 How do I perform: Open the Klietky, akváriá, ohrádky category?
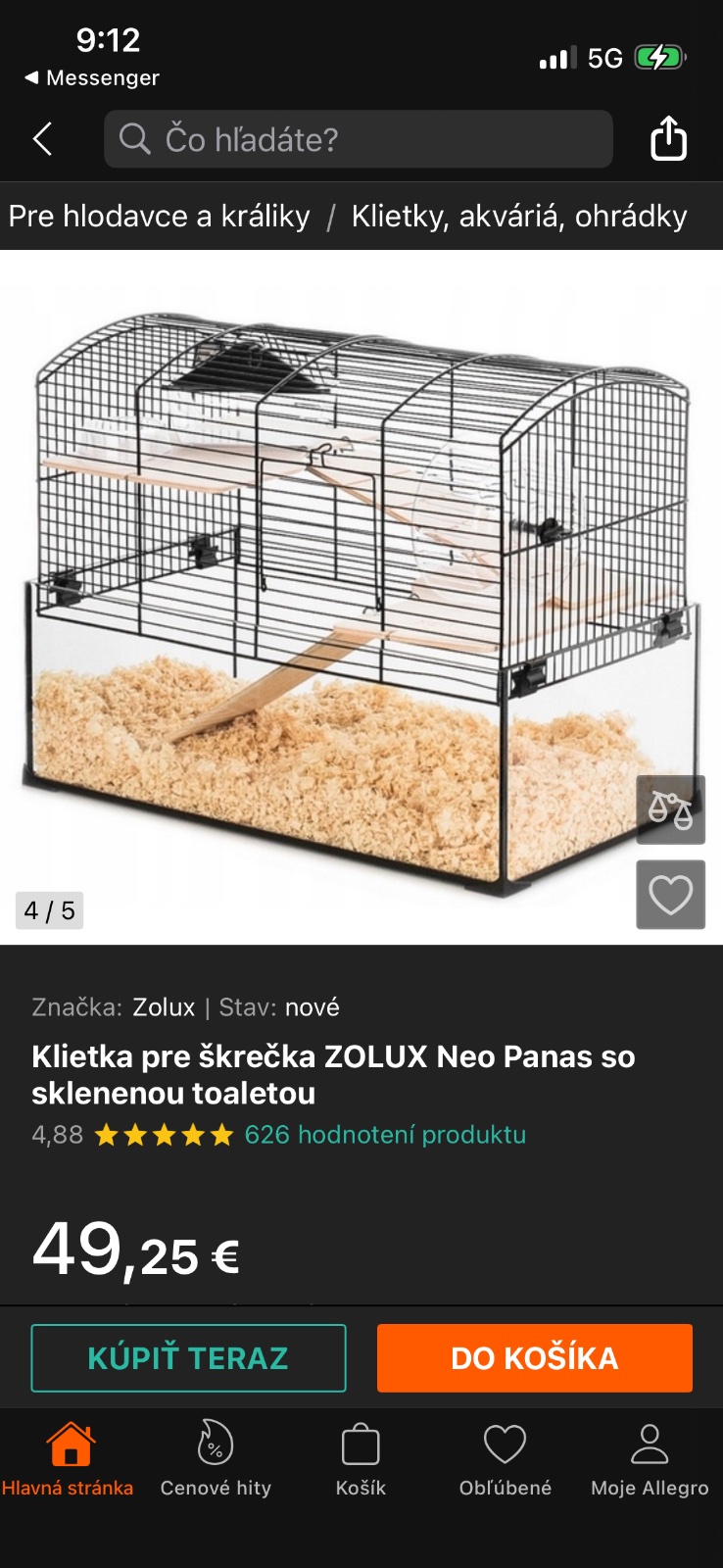[x=519, y=217]
